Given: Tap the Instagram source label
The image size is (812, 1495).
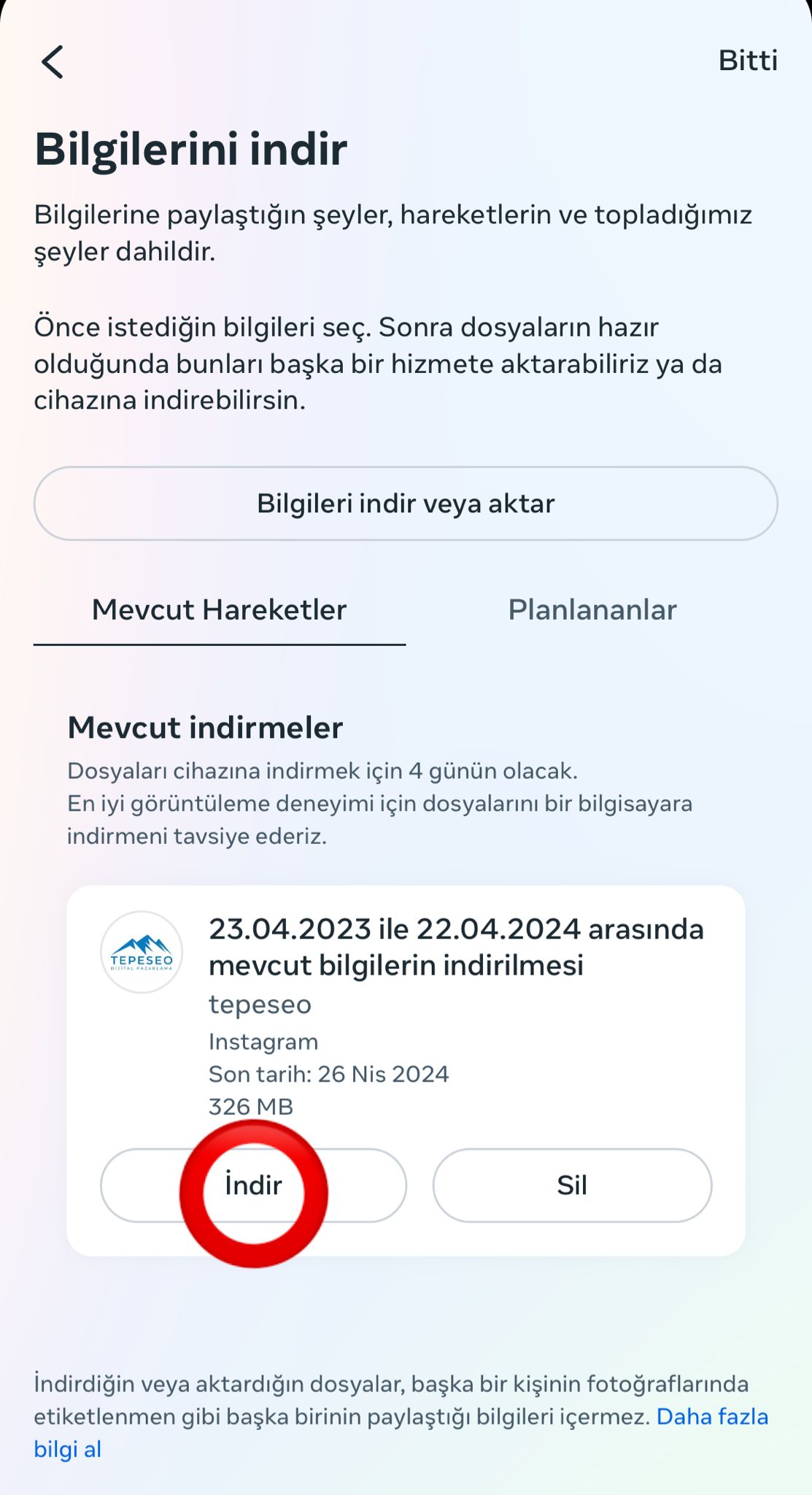Looking at the screenshot, I should click(263, 1042).
